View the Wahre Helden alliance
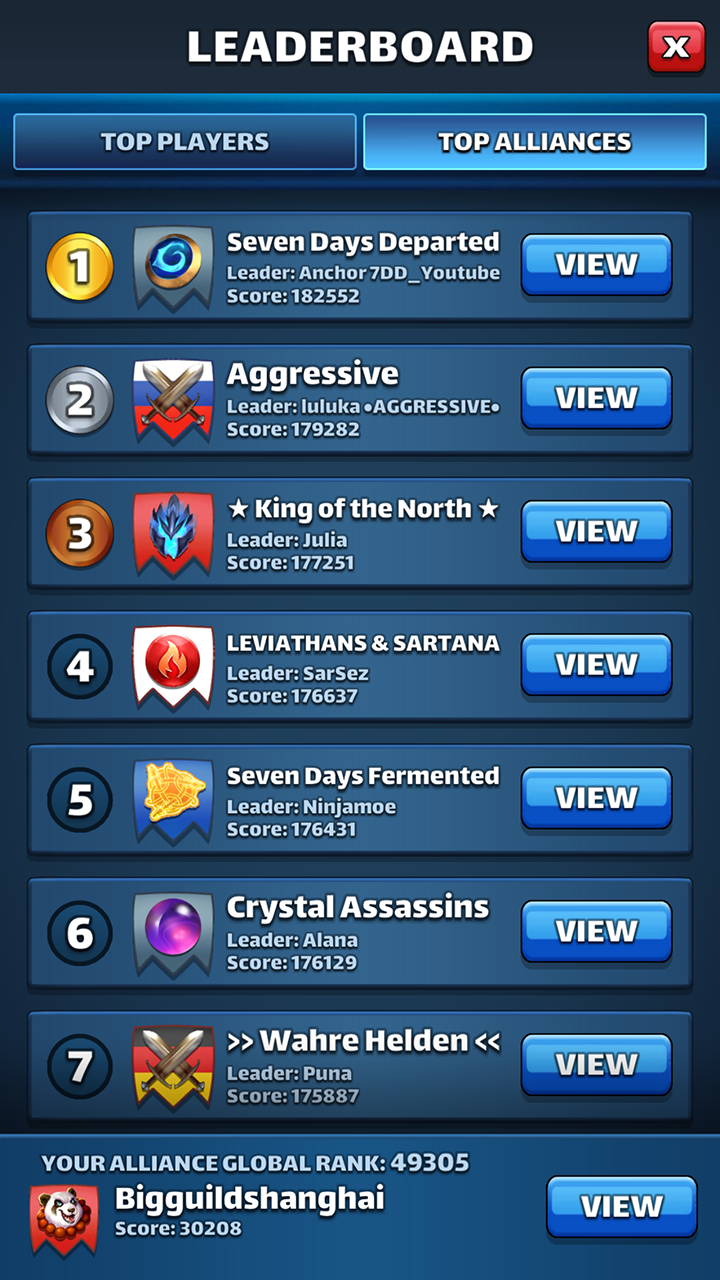Image resolution: width=720 pixels, height=1280 pixels. pos(596,1064)
